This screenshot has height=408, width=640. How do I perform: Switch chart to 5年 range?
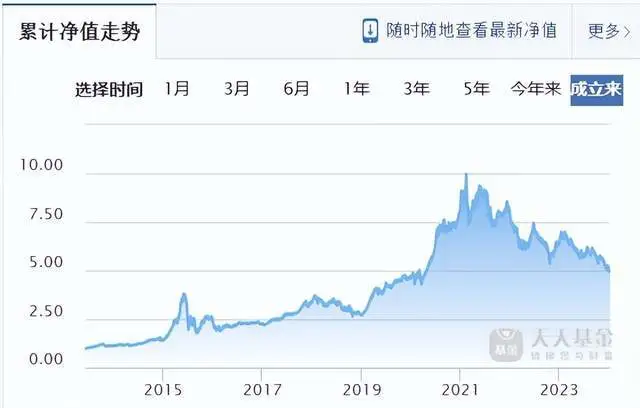point(477,89)
